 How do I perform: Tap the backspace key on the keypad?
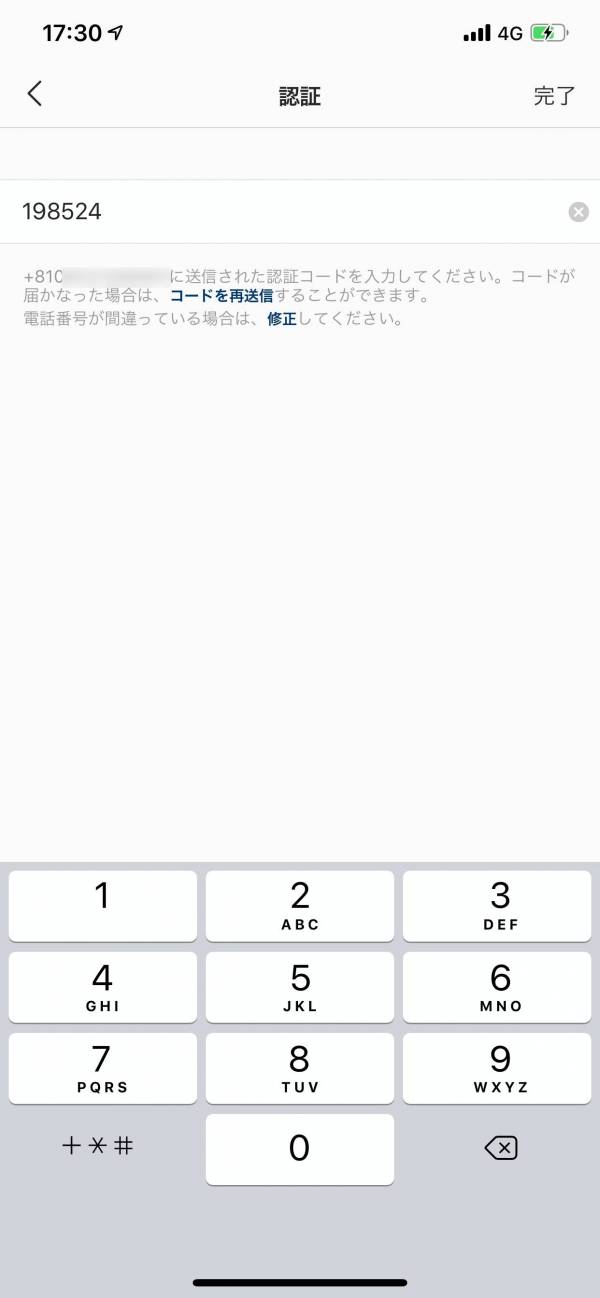(x=500, y=1149)
